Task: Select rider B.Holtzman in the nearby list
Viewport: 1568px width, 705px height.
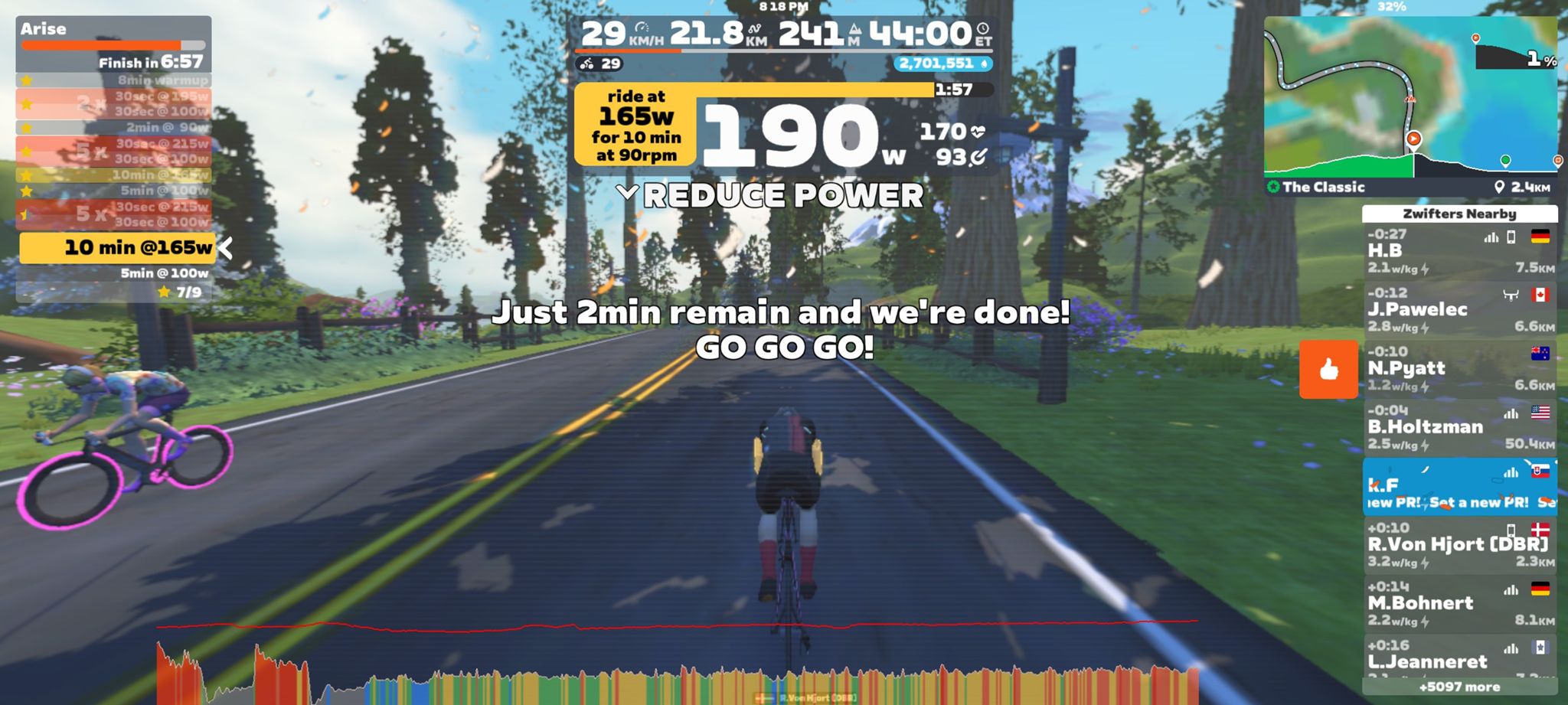Action: pos(1459,427)
